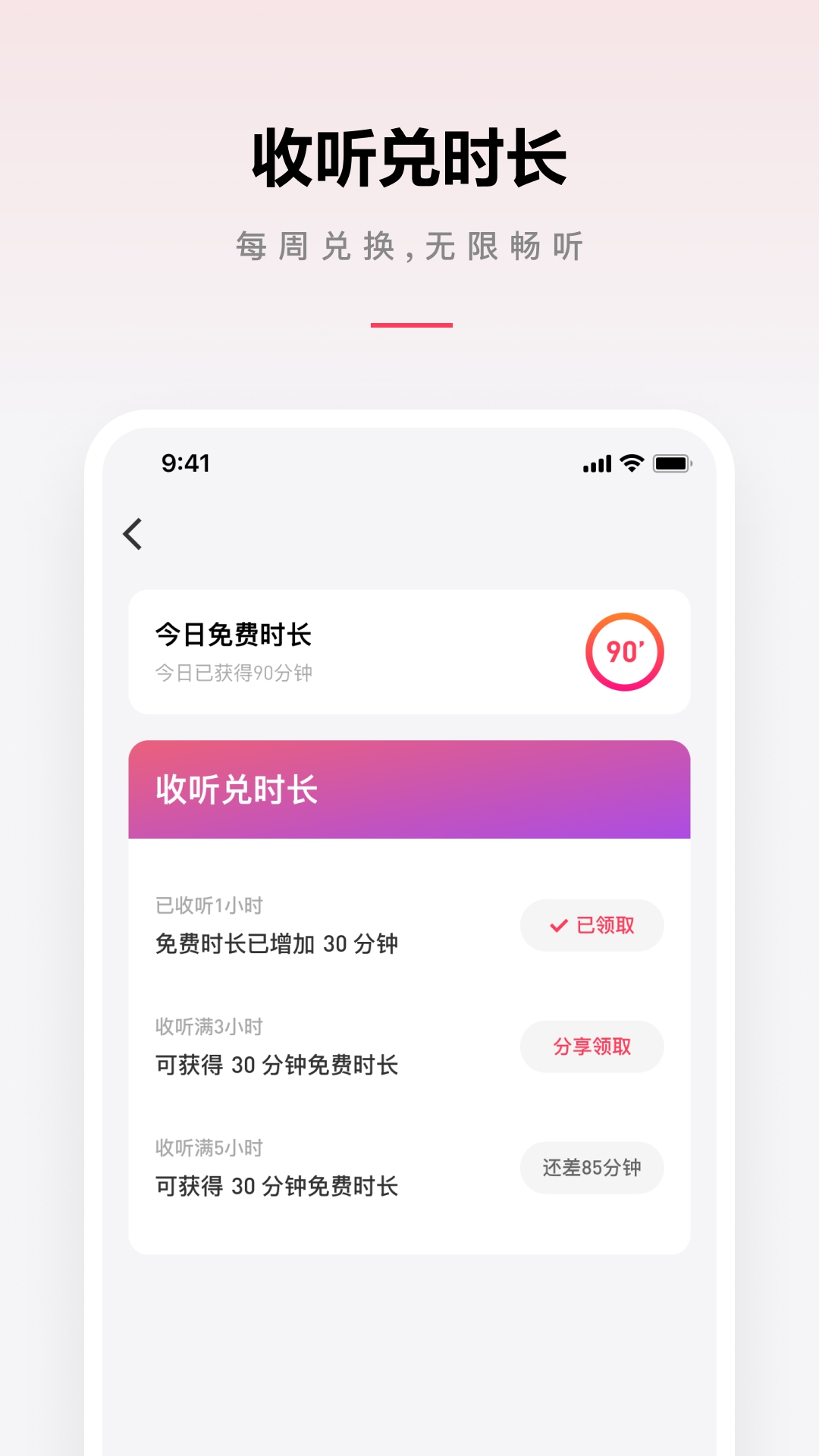
Task: Tap the 90' free-time circular badge
Action: [624, 652]
